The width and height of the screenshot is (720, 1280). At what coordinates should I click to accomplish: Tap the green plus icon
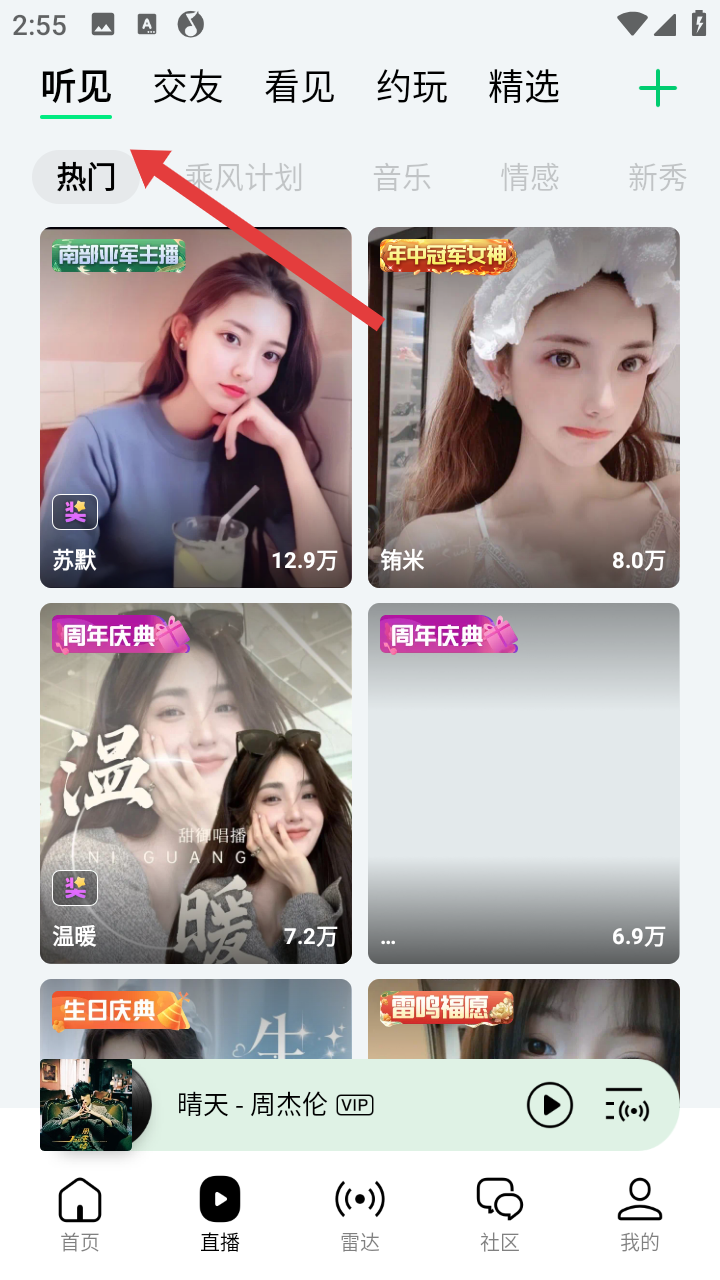click(x=657, y=89)
